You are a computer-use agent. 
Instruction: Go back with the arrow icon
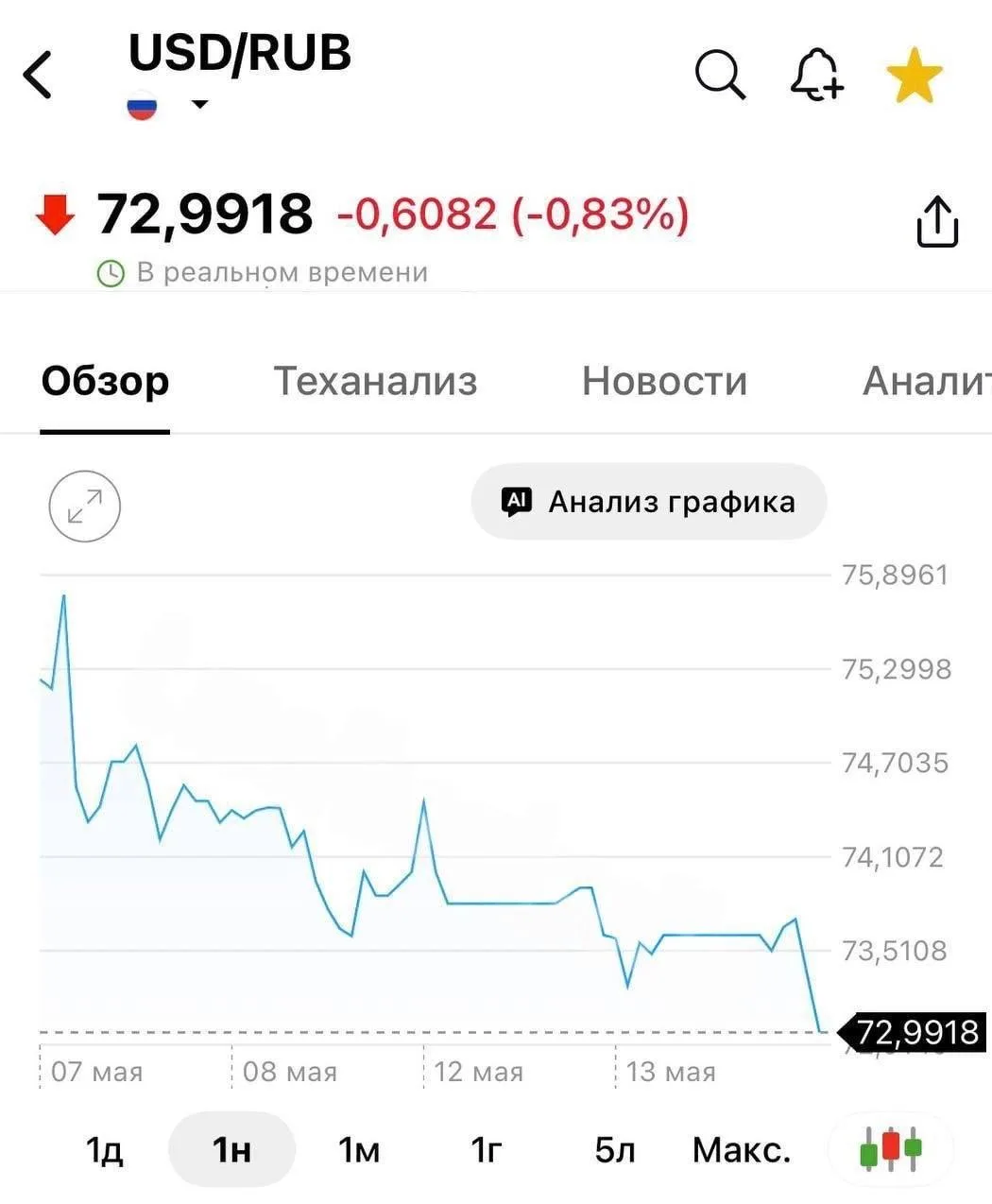(x=38, y=75)
